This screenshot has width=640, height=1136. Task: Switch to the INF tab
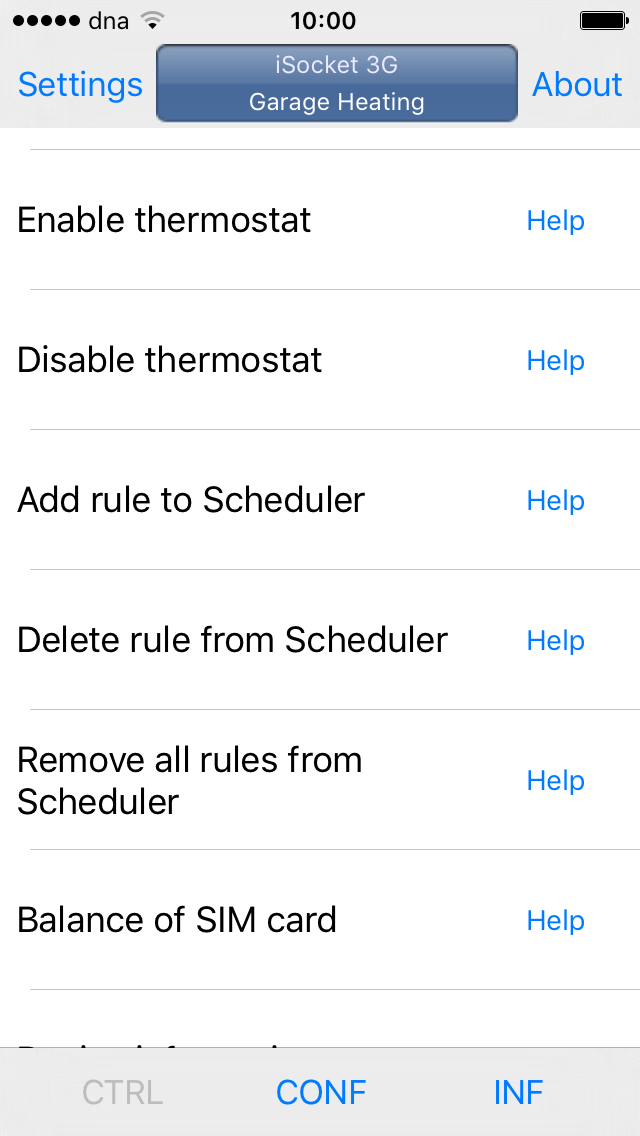click(x=518, y=1092)
